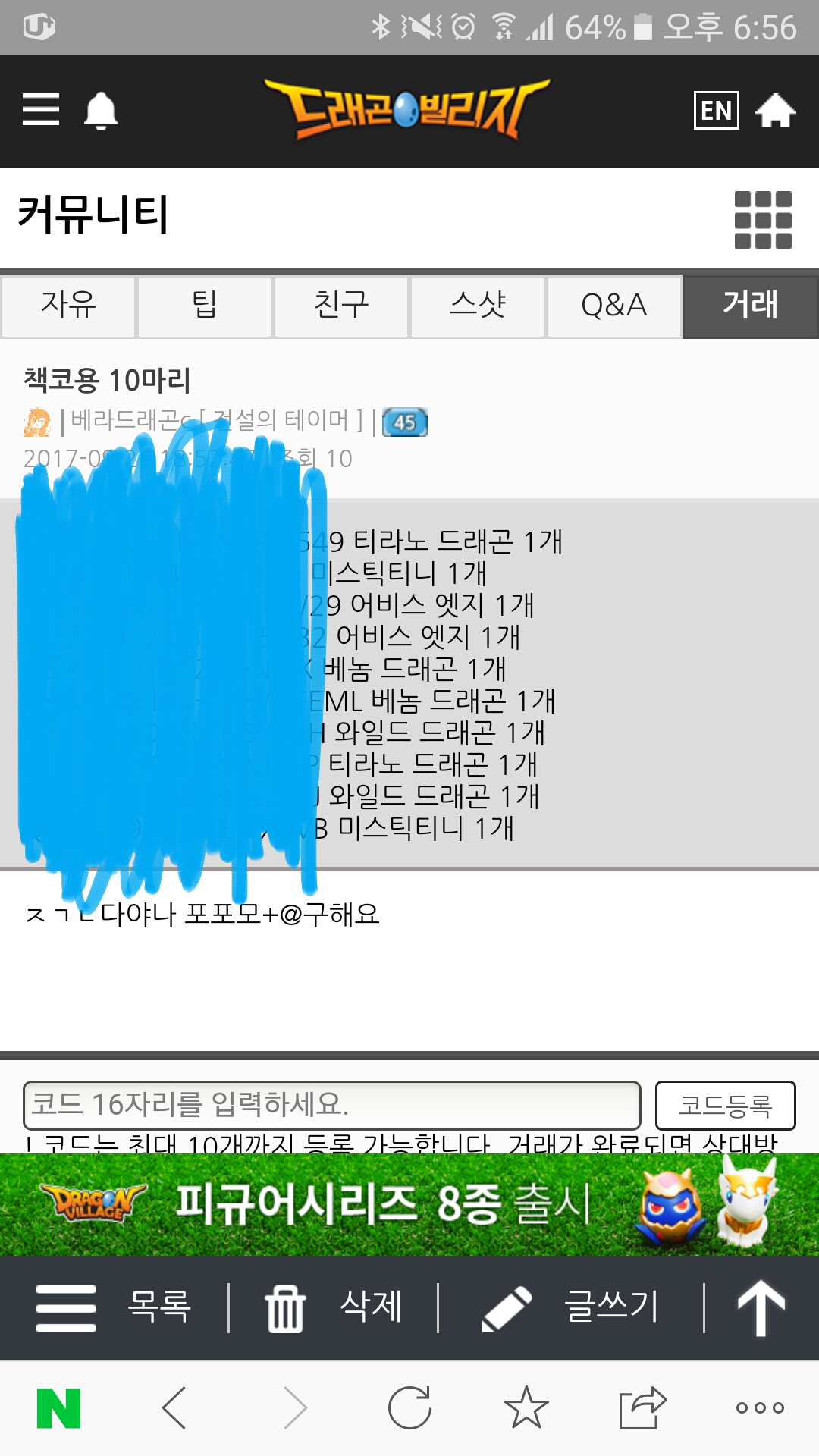Switch to the 스샷 tab

[478, 306]
